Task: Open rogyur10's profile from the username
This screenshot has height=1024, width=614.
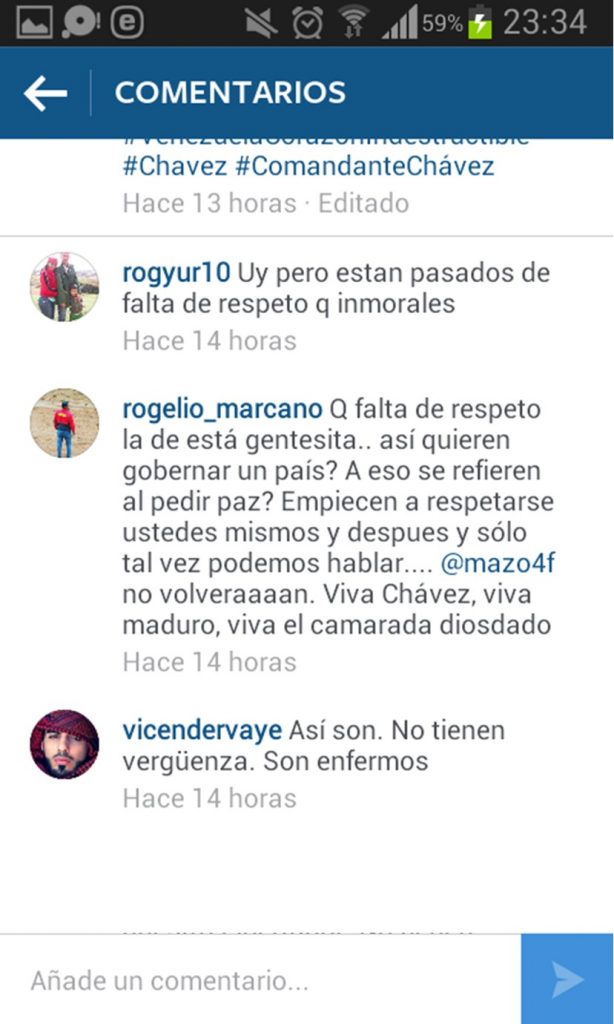Action: (176, 273)
